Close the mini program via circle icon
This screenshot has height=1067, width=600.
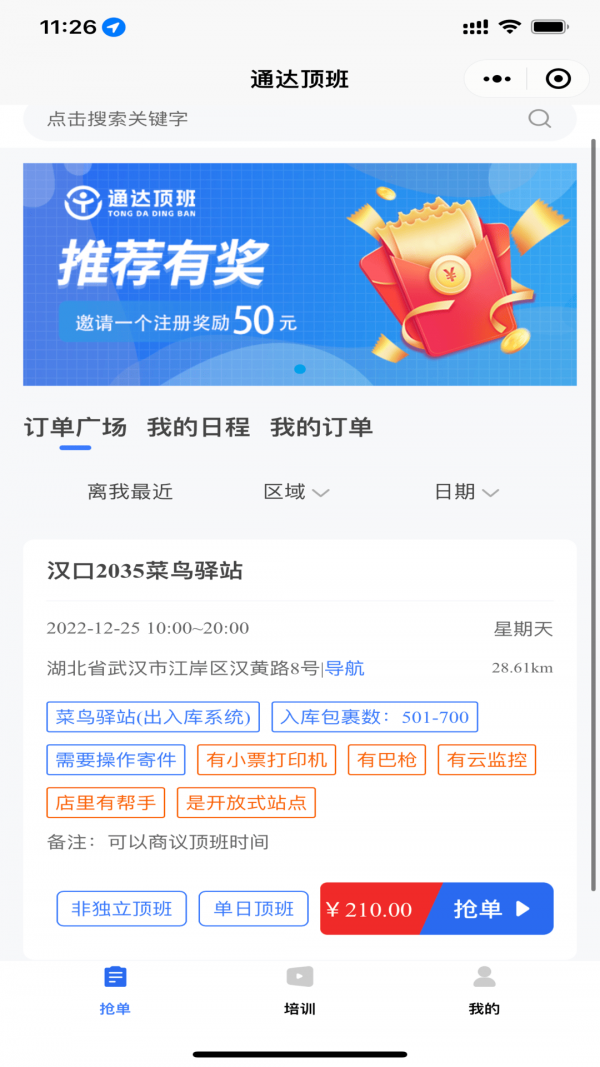(x=558, y=79)
